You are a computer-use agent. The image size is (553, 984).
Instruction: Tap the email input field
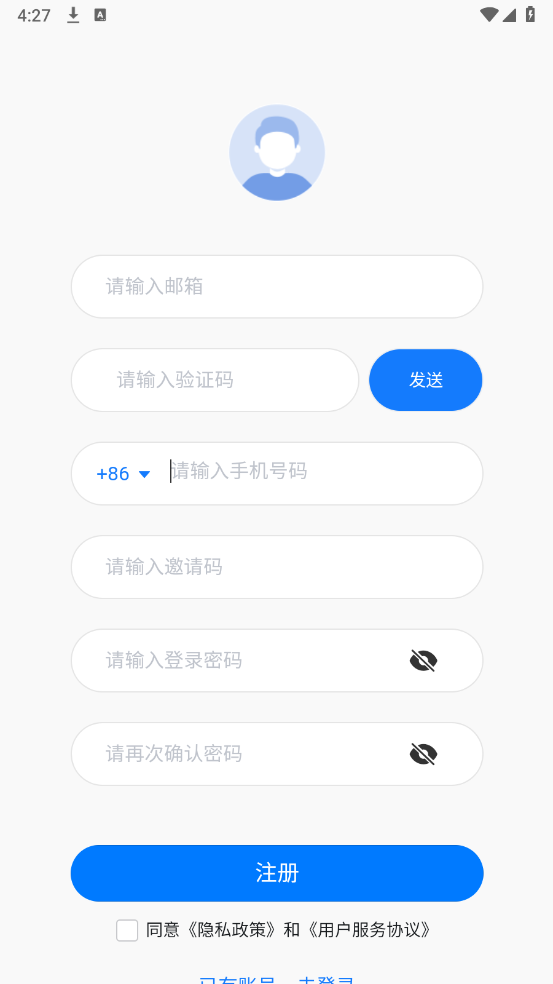click(x=277, y=287)
